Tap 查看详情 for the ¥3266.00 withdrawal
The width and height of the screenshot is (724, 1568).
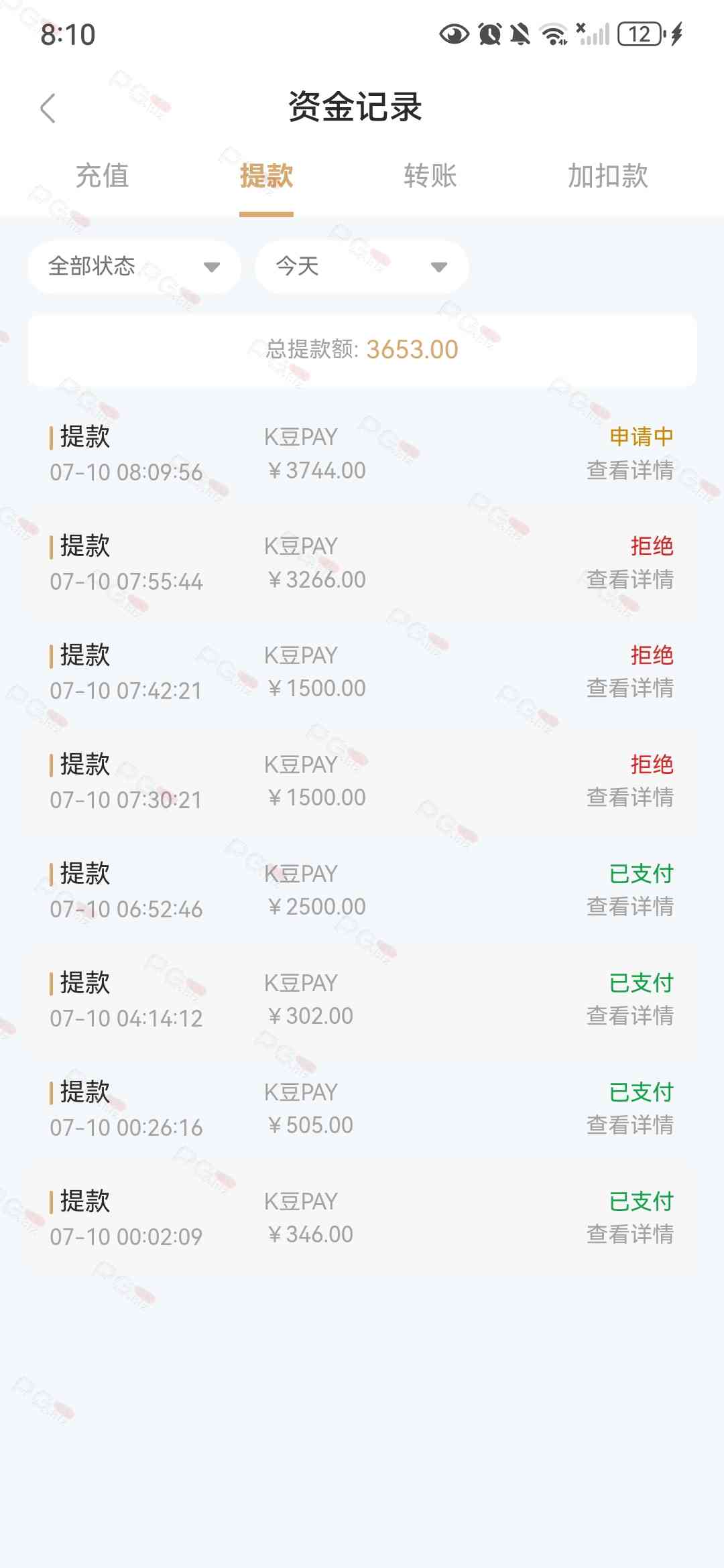click(629, 580)
